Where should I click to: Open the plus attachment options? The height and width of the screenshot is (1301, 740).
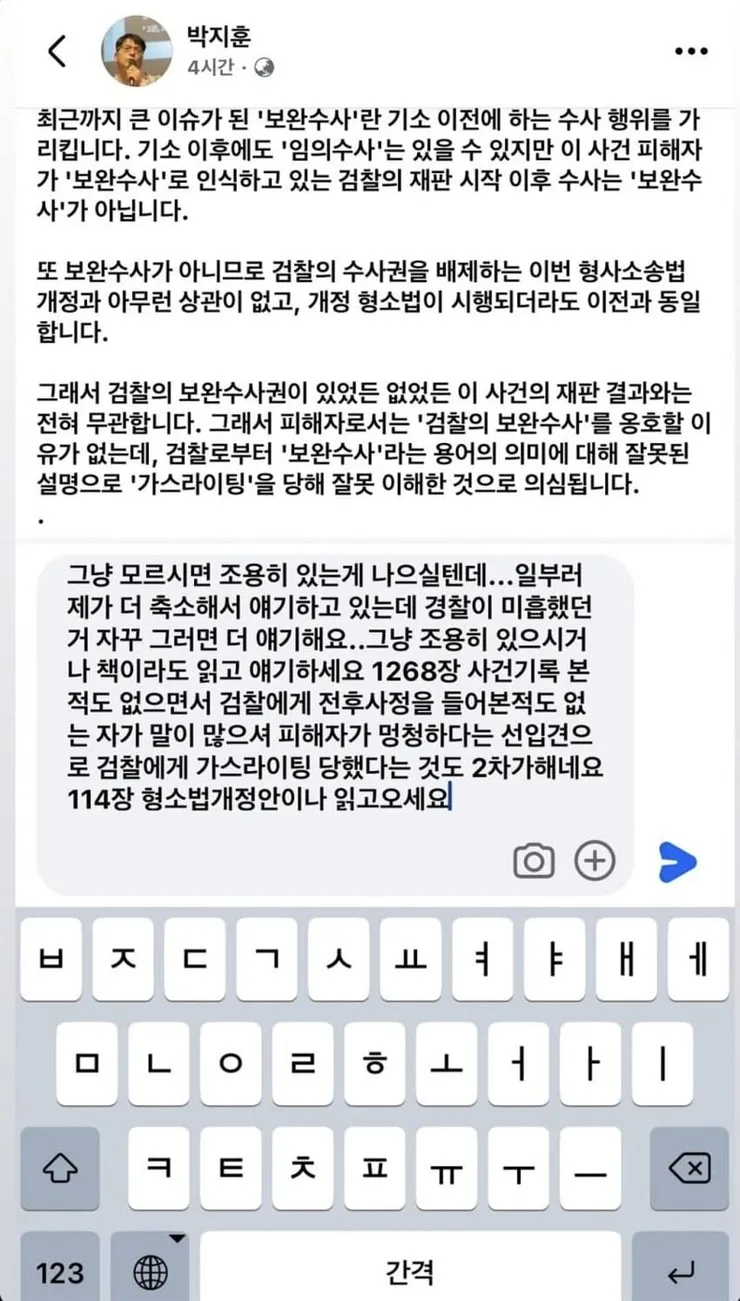click(595, 860)
